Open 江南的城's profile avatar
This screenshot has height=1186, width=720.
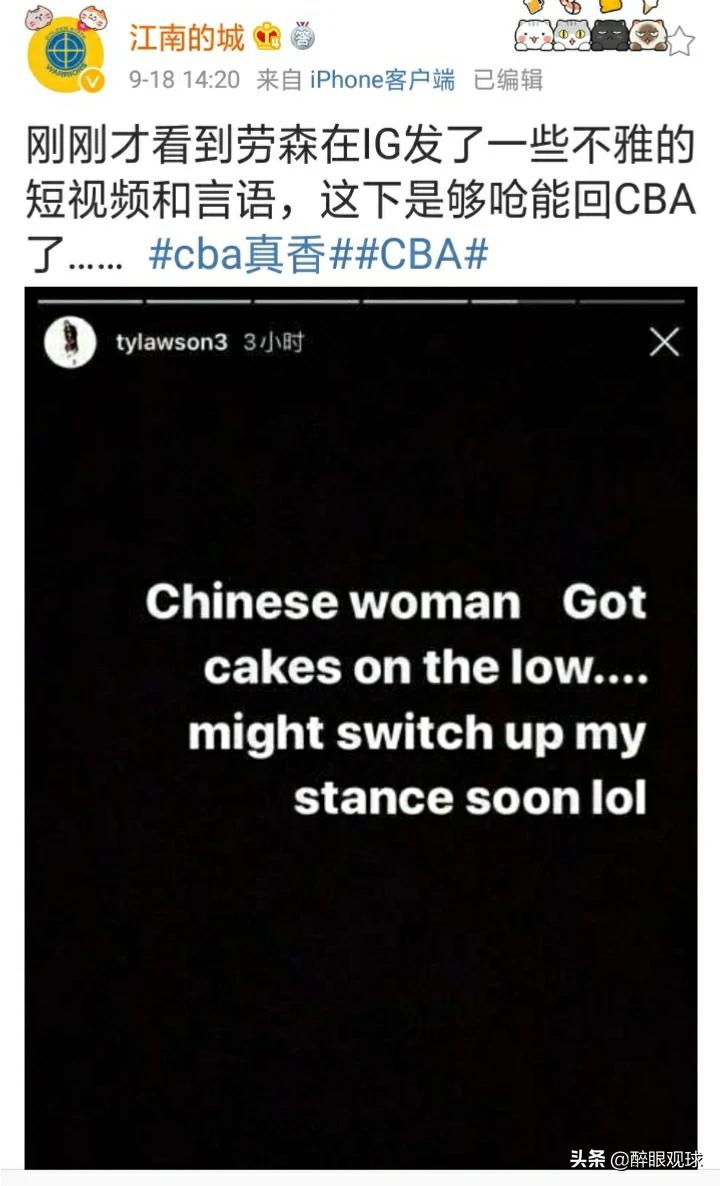pyautogui.click(x=65, y=53)
